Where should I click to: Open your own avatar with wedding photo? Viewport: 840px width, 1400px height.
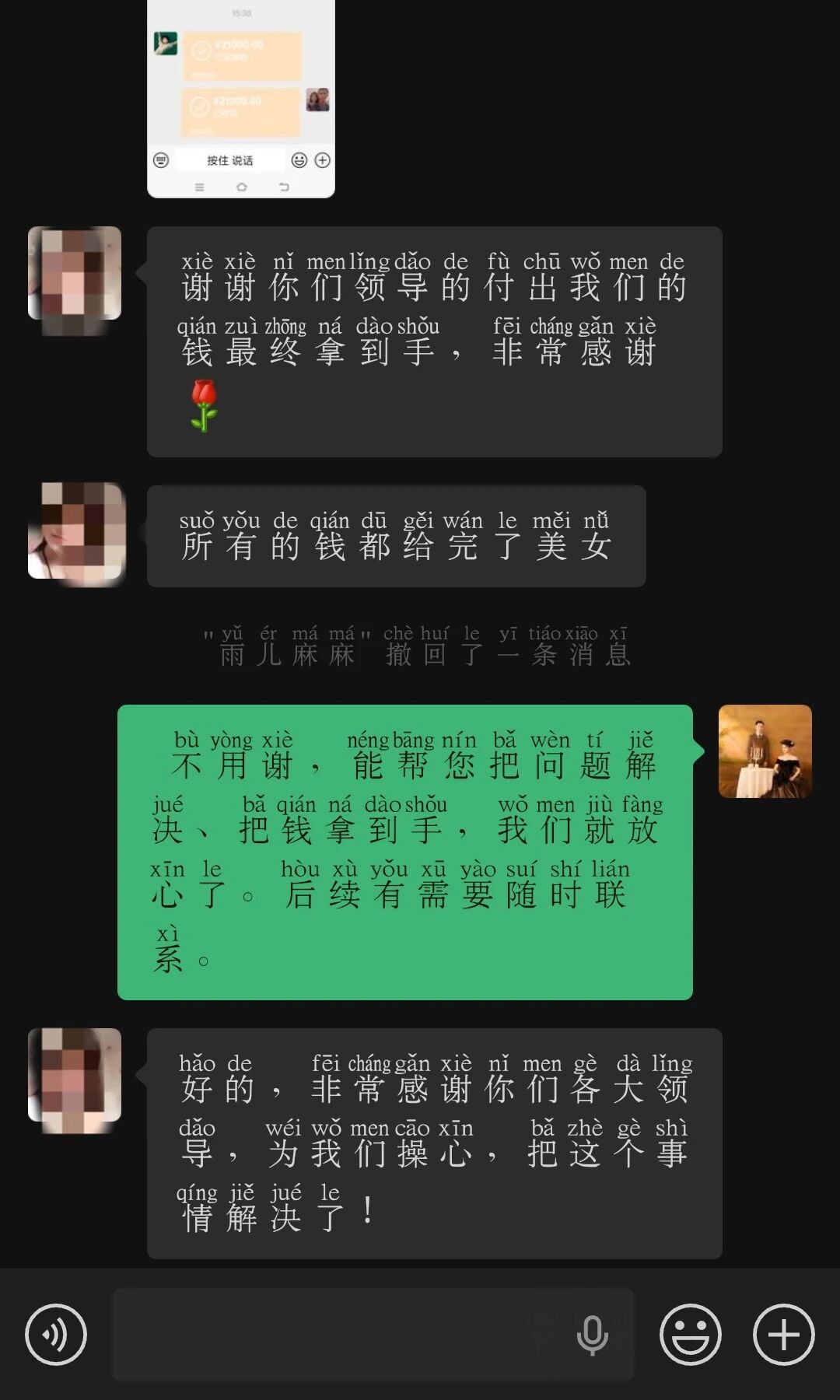tap(765, 751)
